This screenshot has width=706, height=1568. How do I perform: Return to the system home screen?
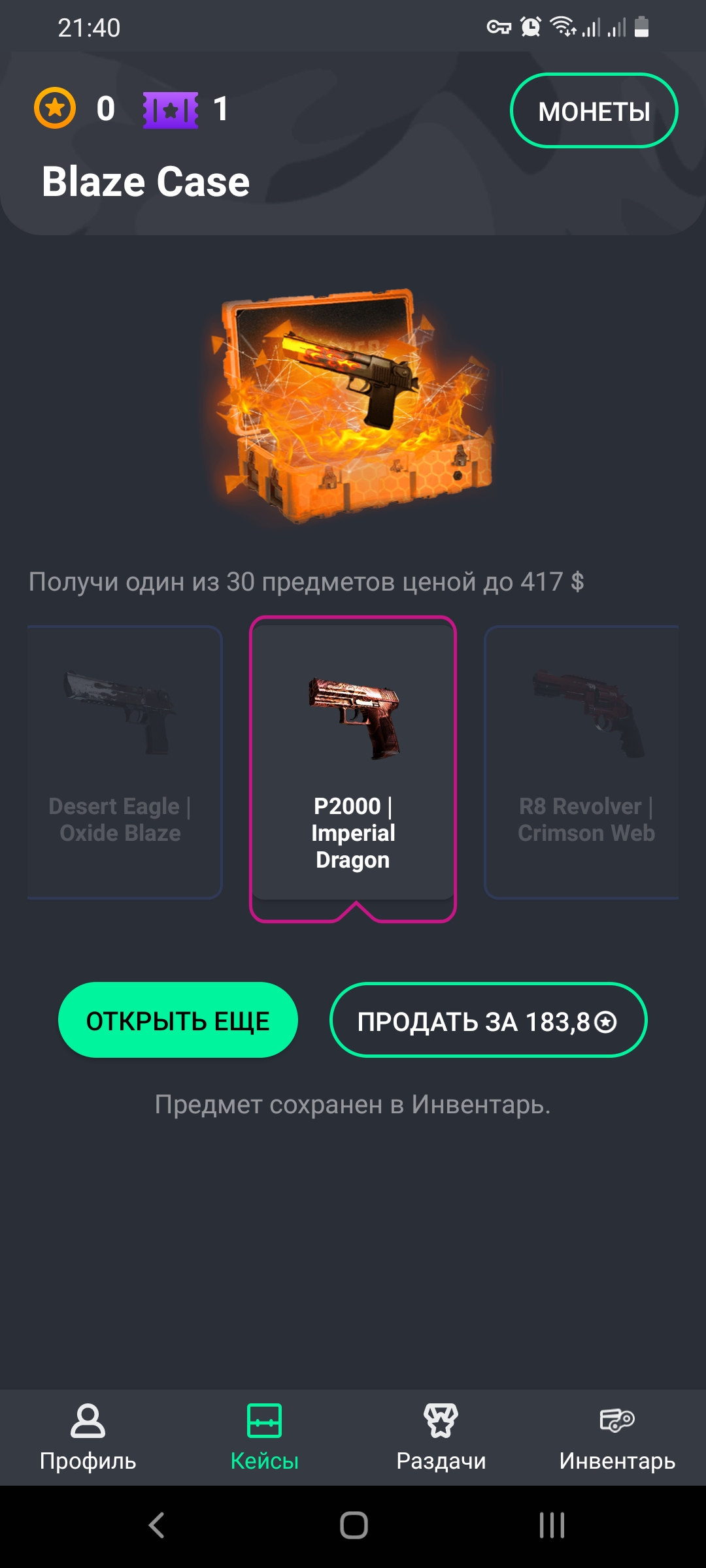(x=354, y=1526)
